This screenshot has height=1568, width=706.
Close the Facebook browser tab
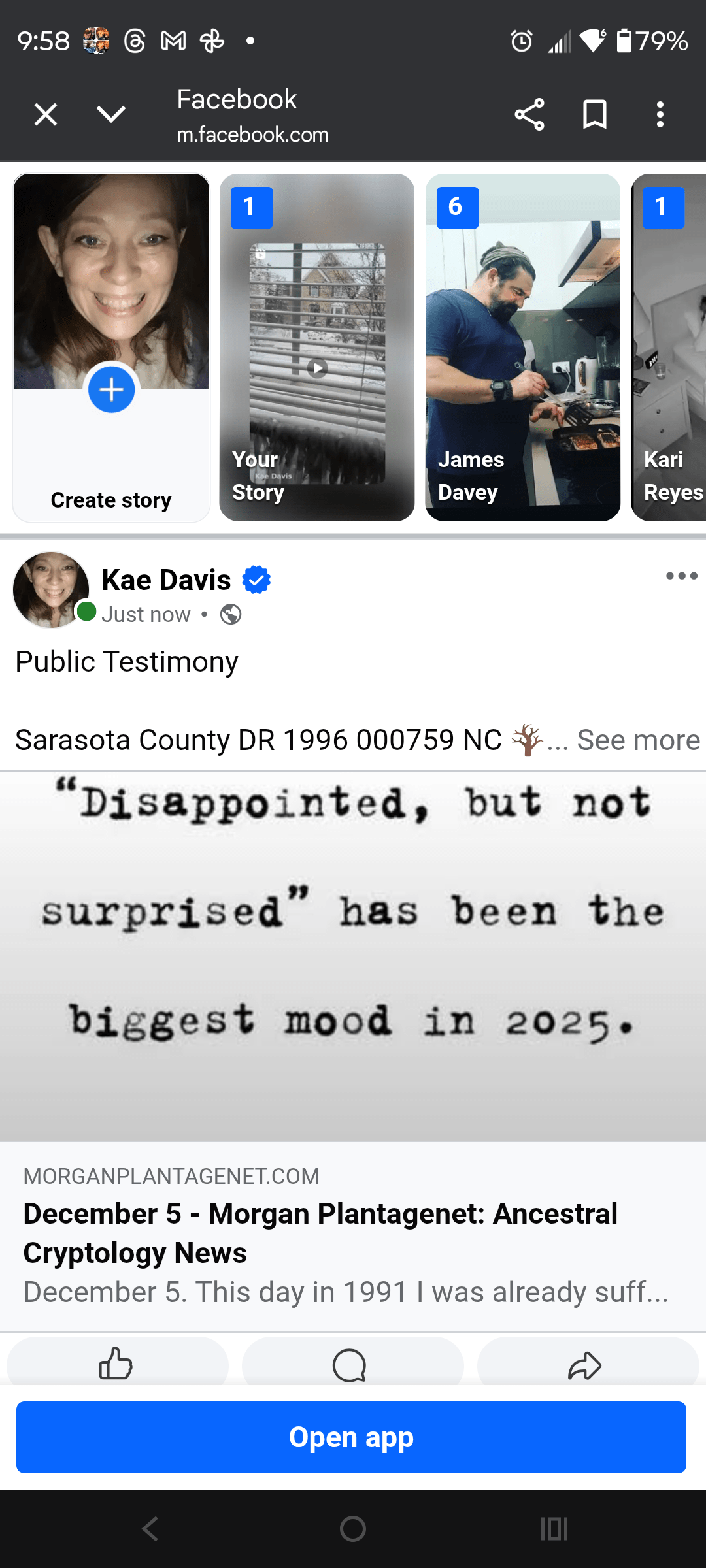pyautogui.click(x=46, y=115)
